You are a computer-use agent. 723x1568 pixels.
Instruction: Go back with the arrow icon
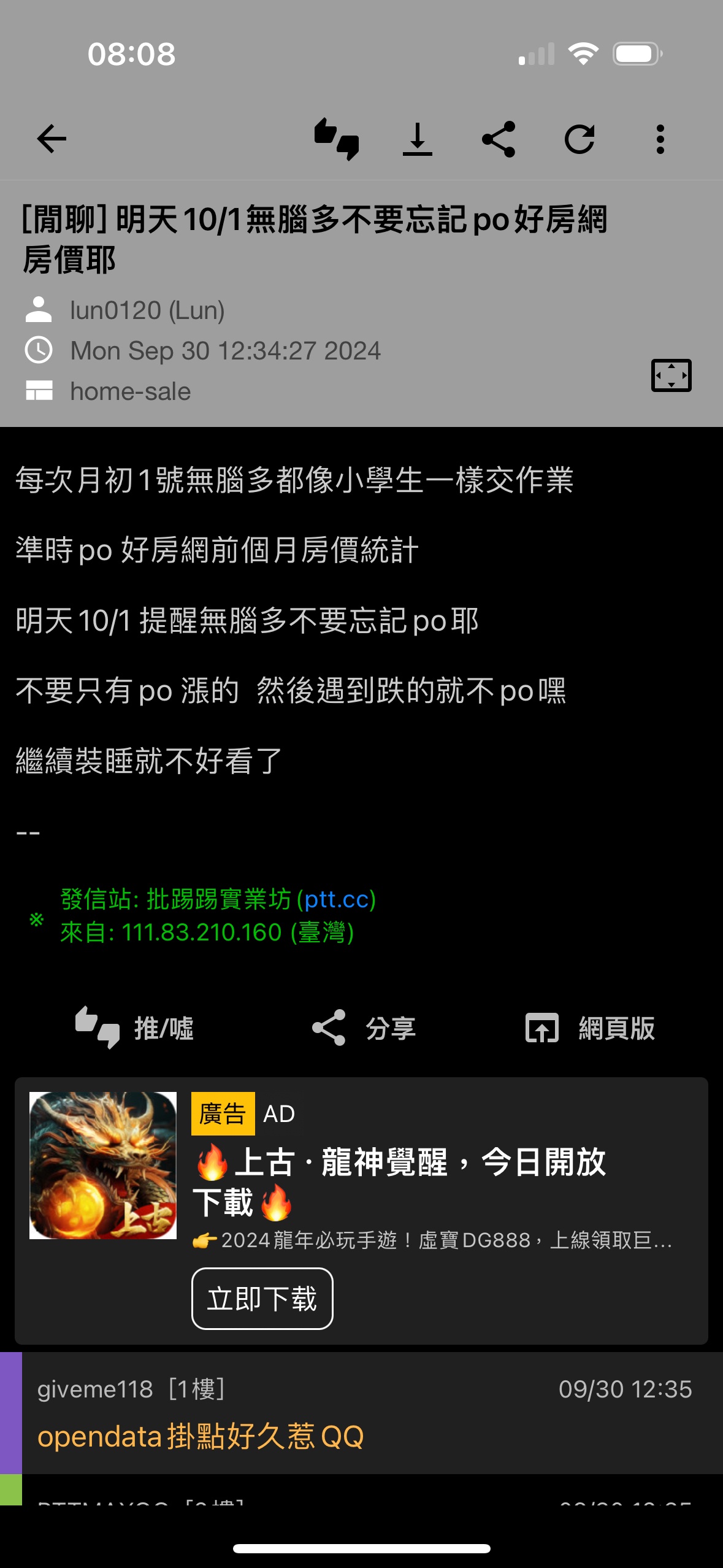tap(52, 139)
